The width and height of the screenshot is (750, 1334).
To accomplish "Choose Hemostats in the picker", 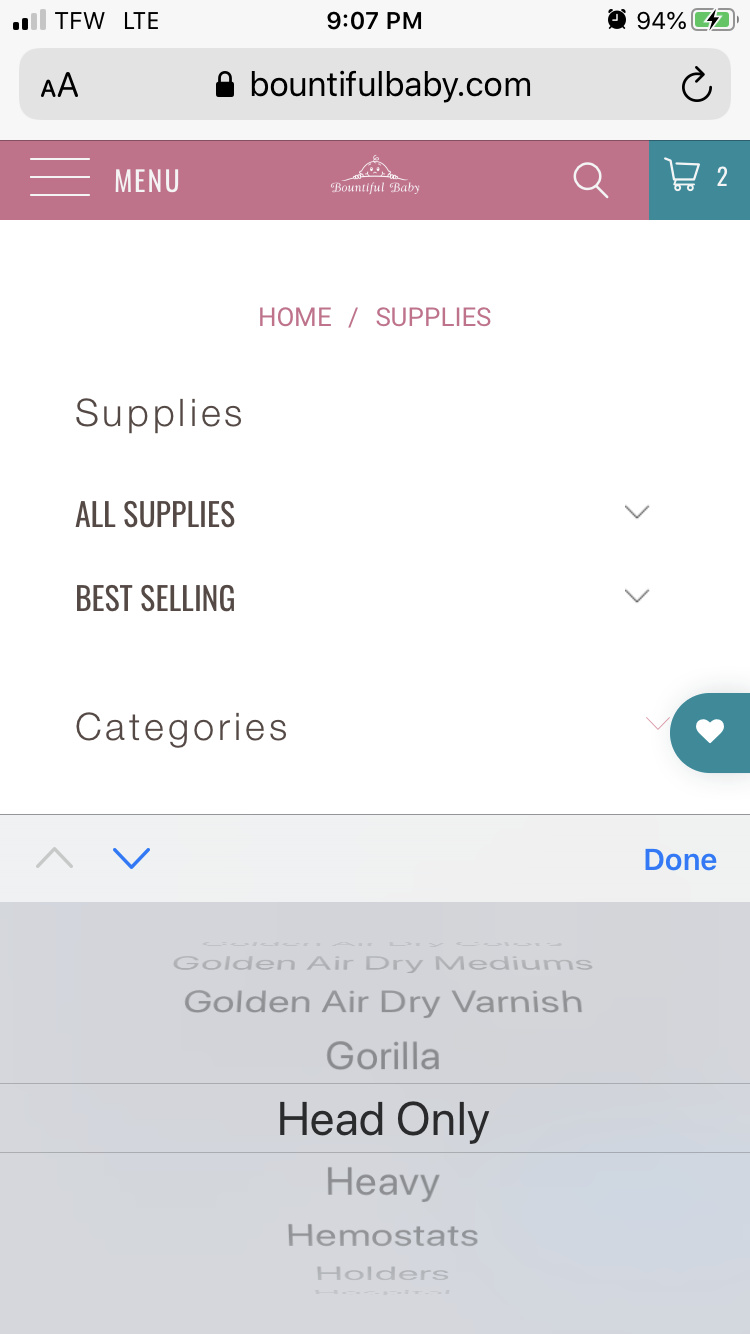I will coord(383,1235).
